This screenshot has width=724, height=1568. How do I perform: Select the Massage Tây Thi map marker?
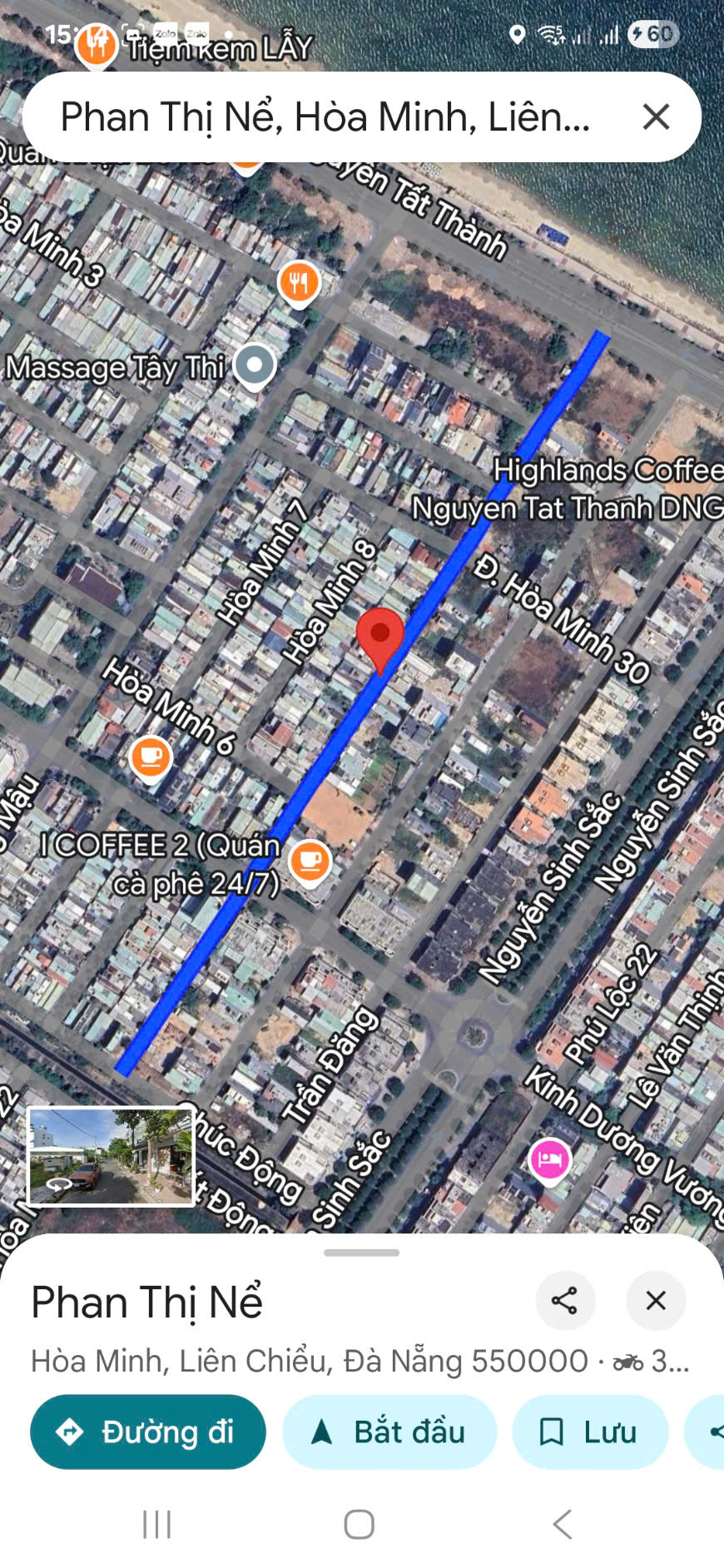point(254,365)
